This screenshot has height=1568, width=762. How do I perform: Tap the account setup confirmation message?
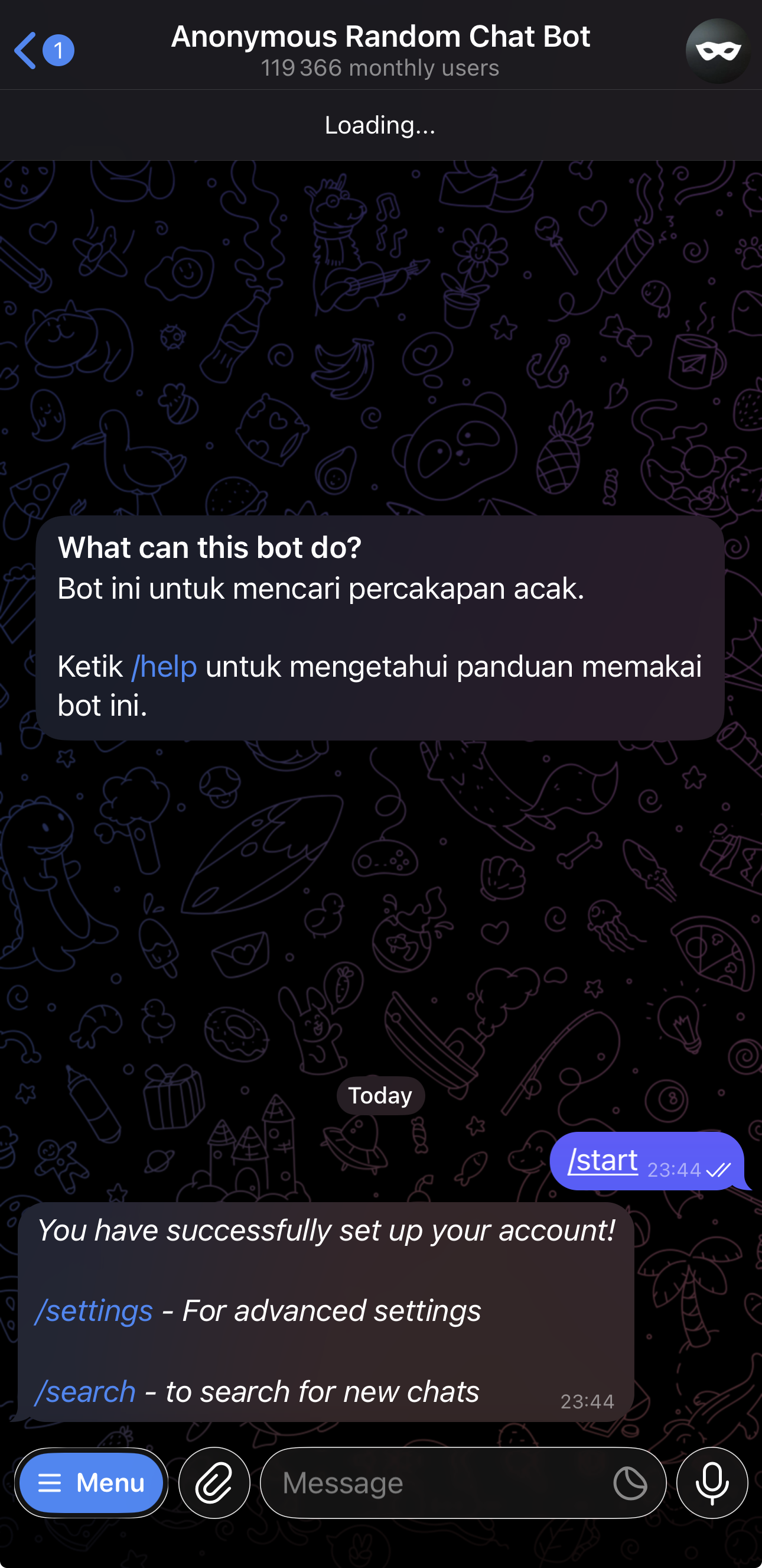tap(328, 1229)
